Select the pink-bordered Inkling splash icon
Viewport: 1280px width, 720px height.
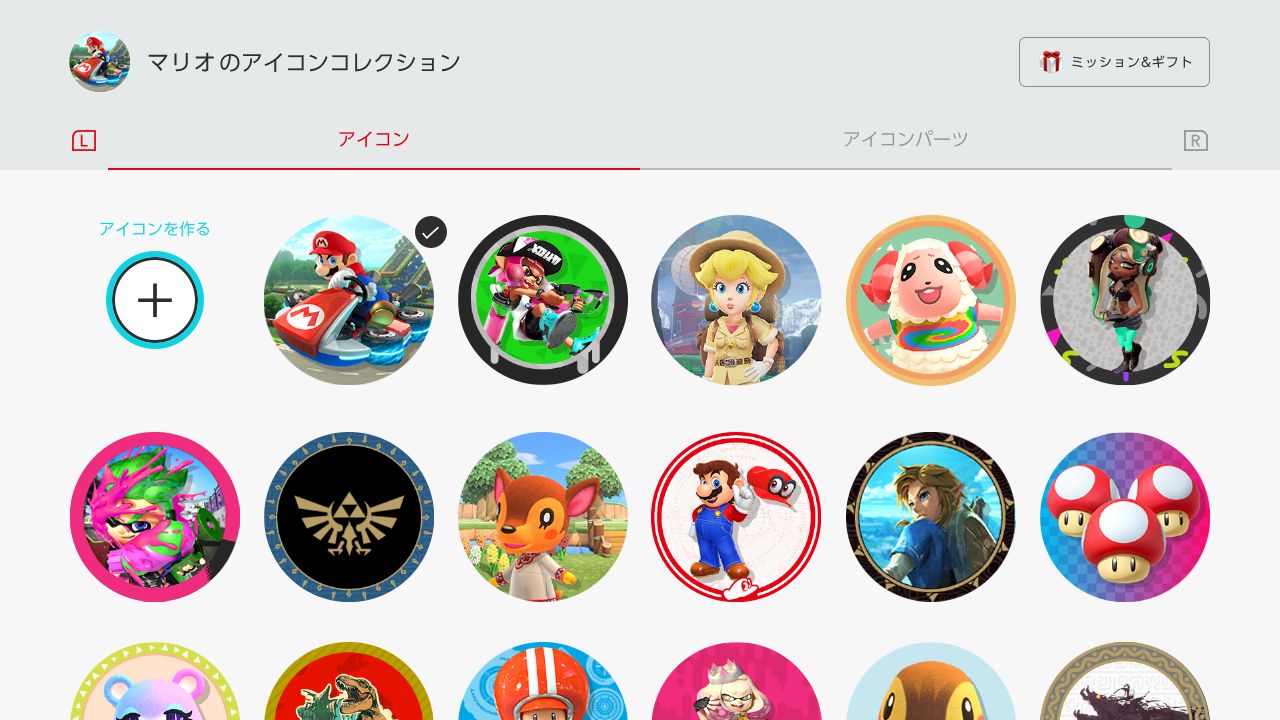[x=155, y=517]
